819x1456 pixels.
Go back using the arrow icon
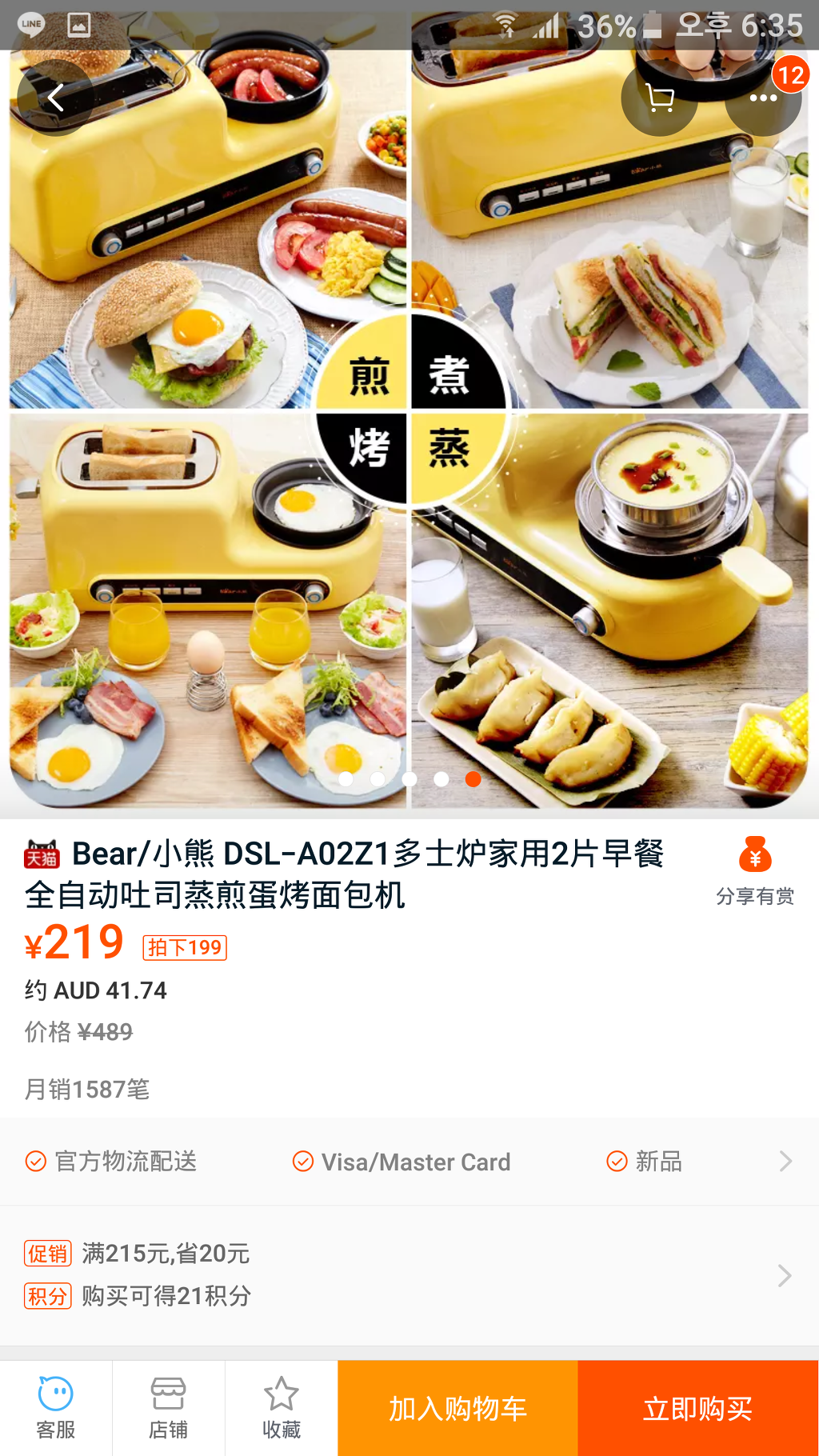tap(54, 98)
